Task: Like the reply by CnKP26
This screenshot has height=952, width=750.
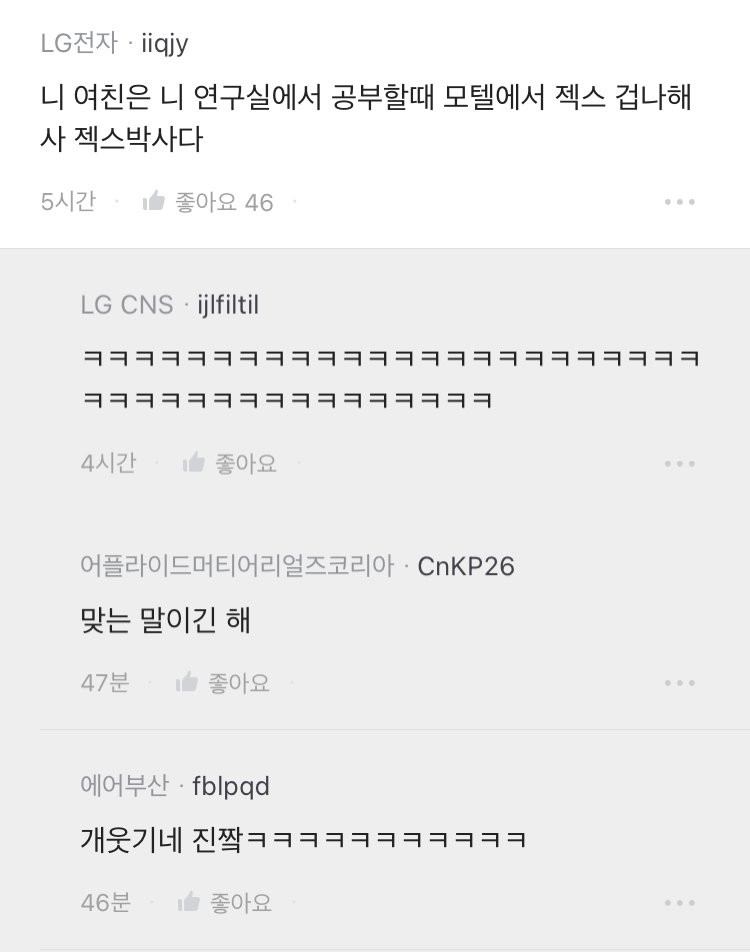Action: coord(188,683)
